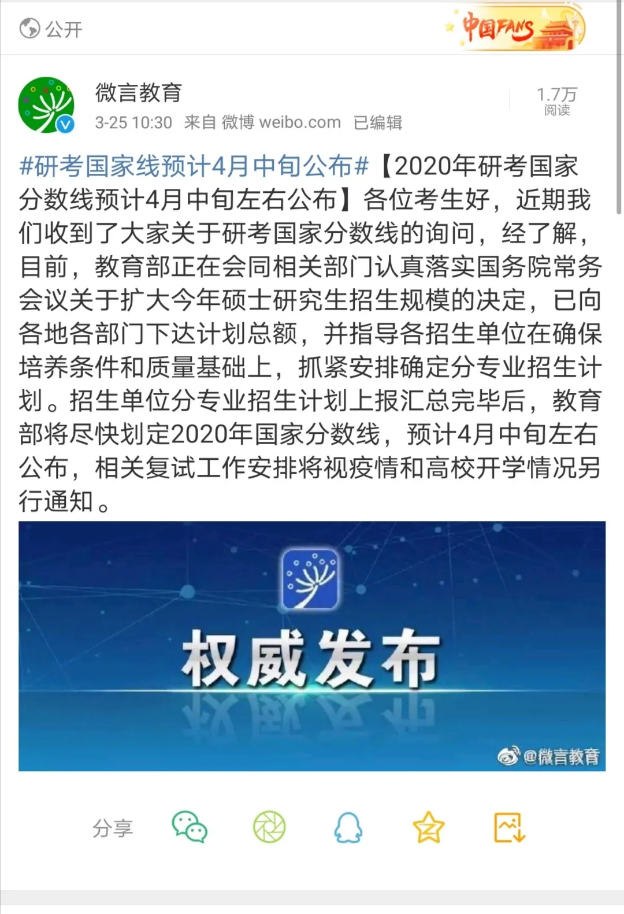Screen dimensions: 624x914
Task: Share post to WeChat Moments
Action: (269, 827)
